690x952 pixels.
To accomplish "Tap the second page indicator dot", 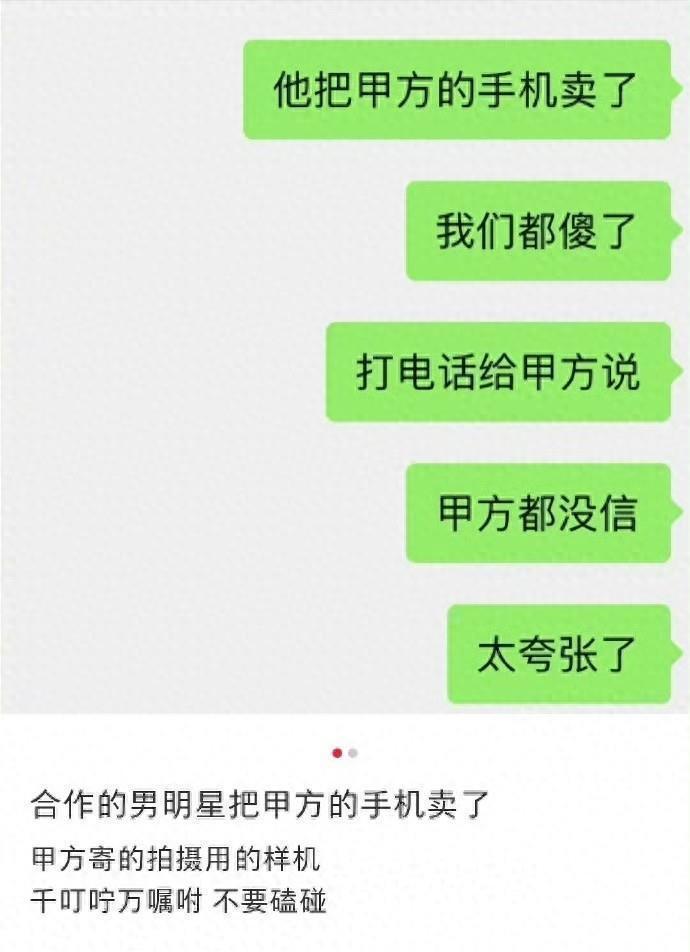I will coord(353,753).
